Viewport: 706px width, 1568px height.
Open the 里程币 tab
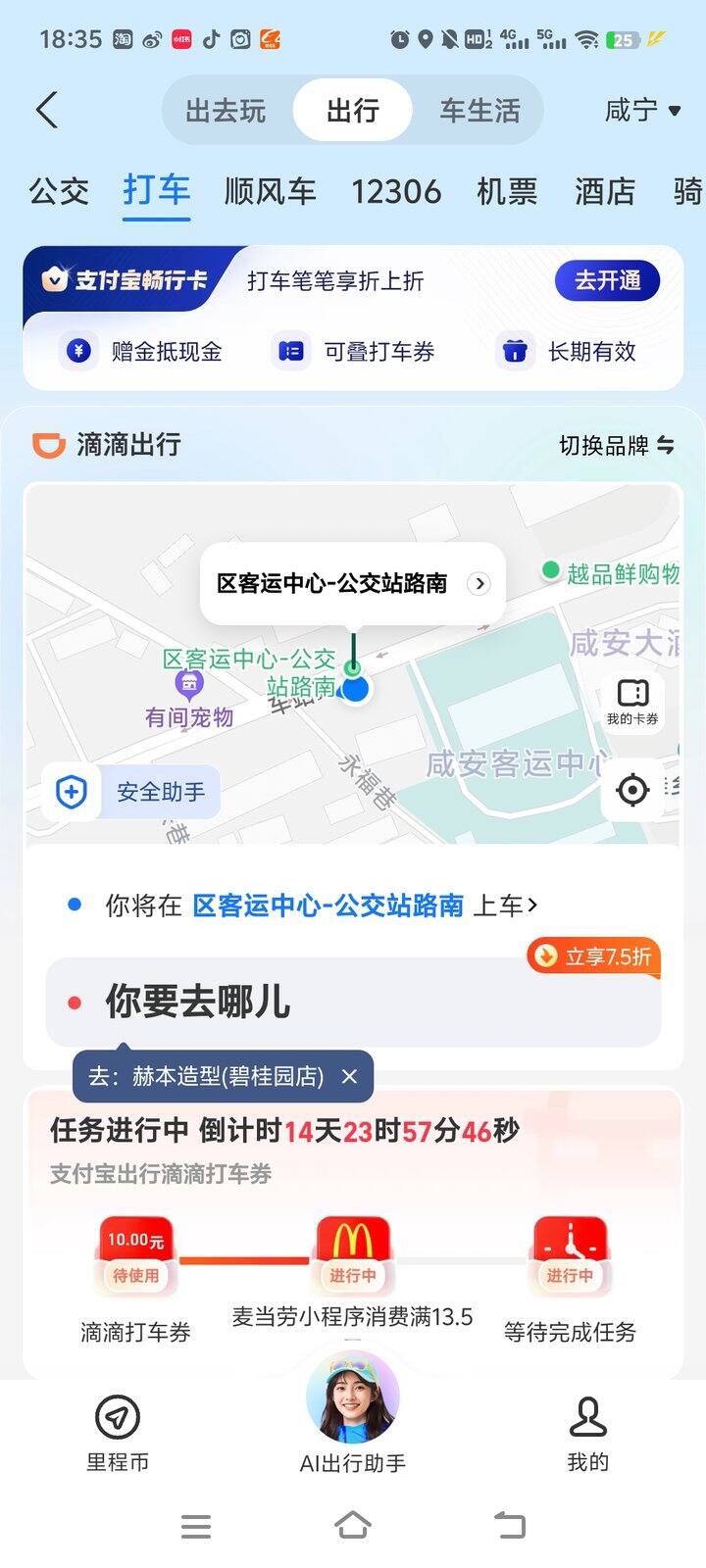click(118, 1433)
